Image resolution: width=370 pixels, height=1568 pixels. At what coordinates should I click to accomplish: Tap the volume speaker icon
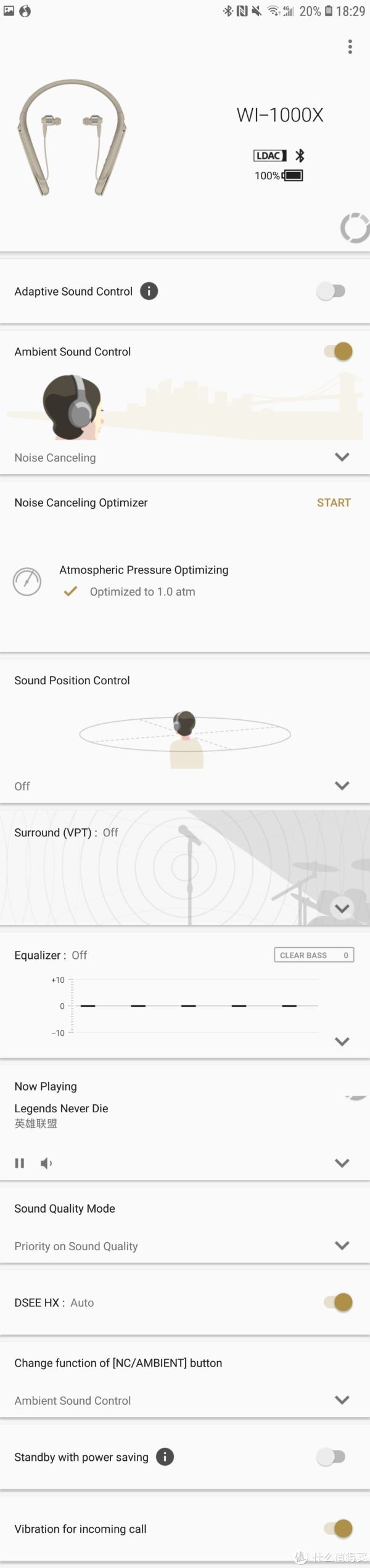pyautogui.click(x=46, y=1163)
